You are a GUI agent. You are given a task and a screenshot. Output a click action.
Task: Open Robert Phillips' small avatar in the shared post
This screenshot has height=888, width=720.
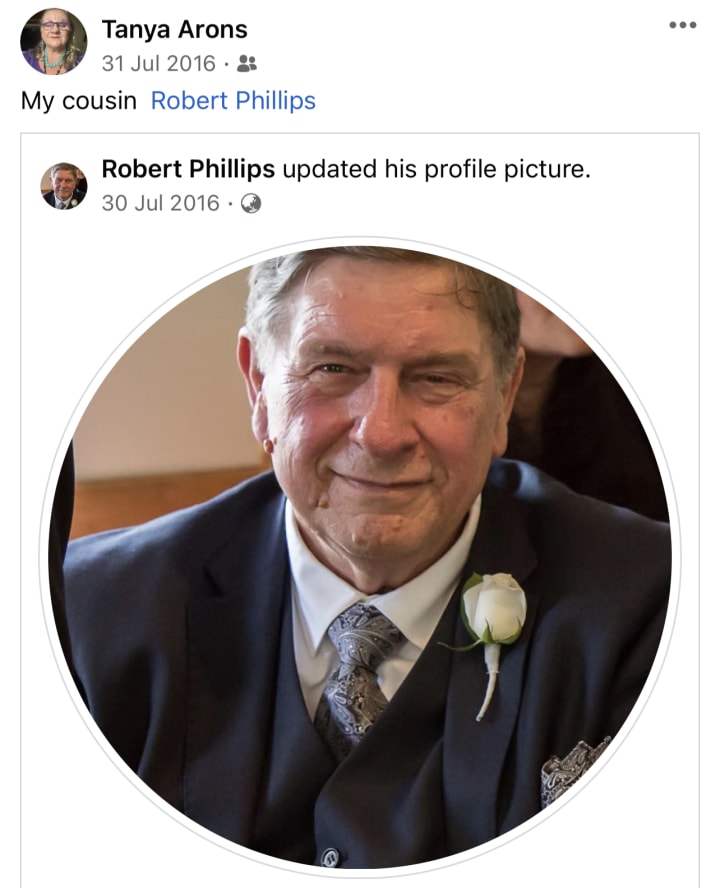(63, 186)
